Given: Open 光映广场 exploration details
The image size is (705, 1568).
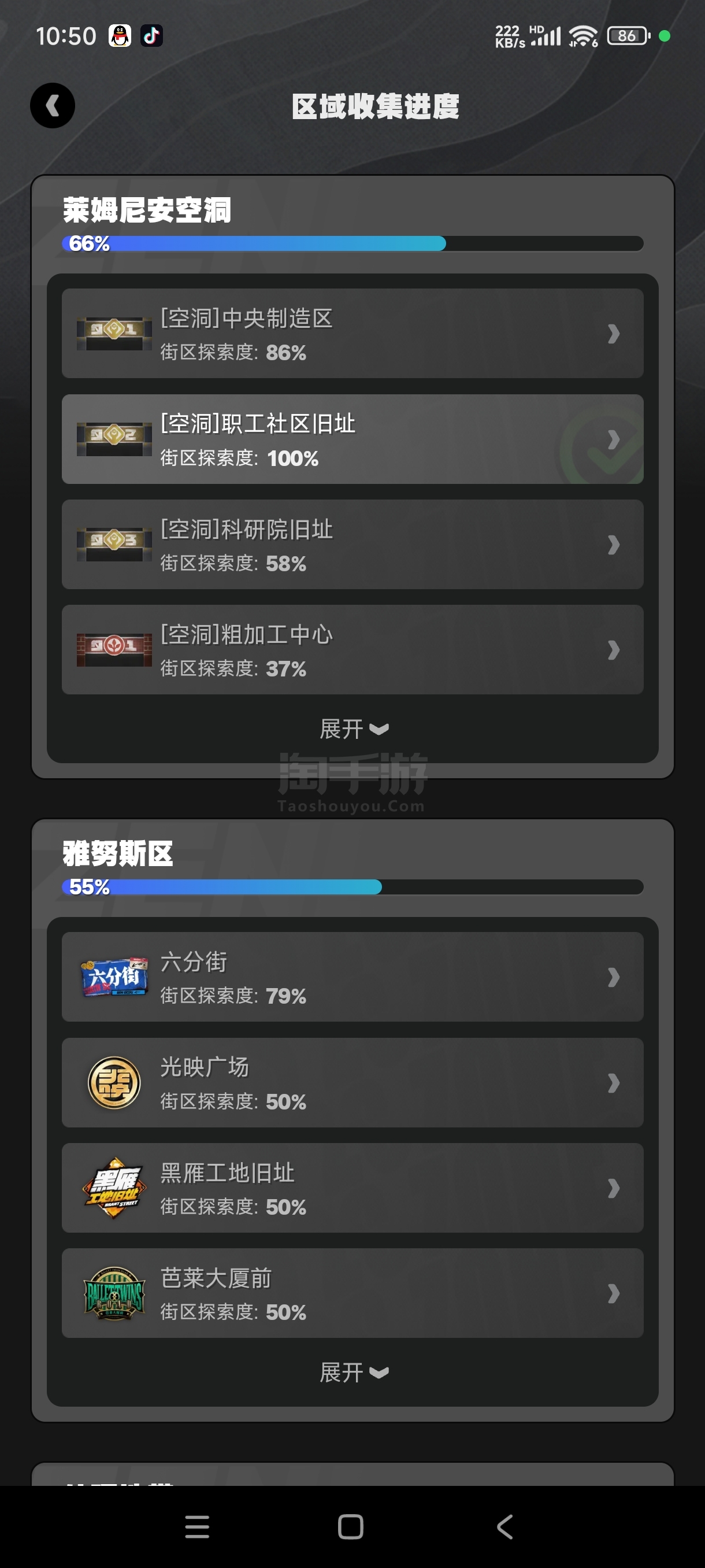Looking at the screenshot, I should coord(352,1082).
